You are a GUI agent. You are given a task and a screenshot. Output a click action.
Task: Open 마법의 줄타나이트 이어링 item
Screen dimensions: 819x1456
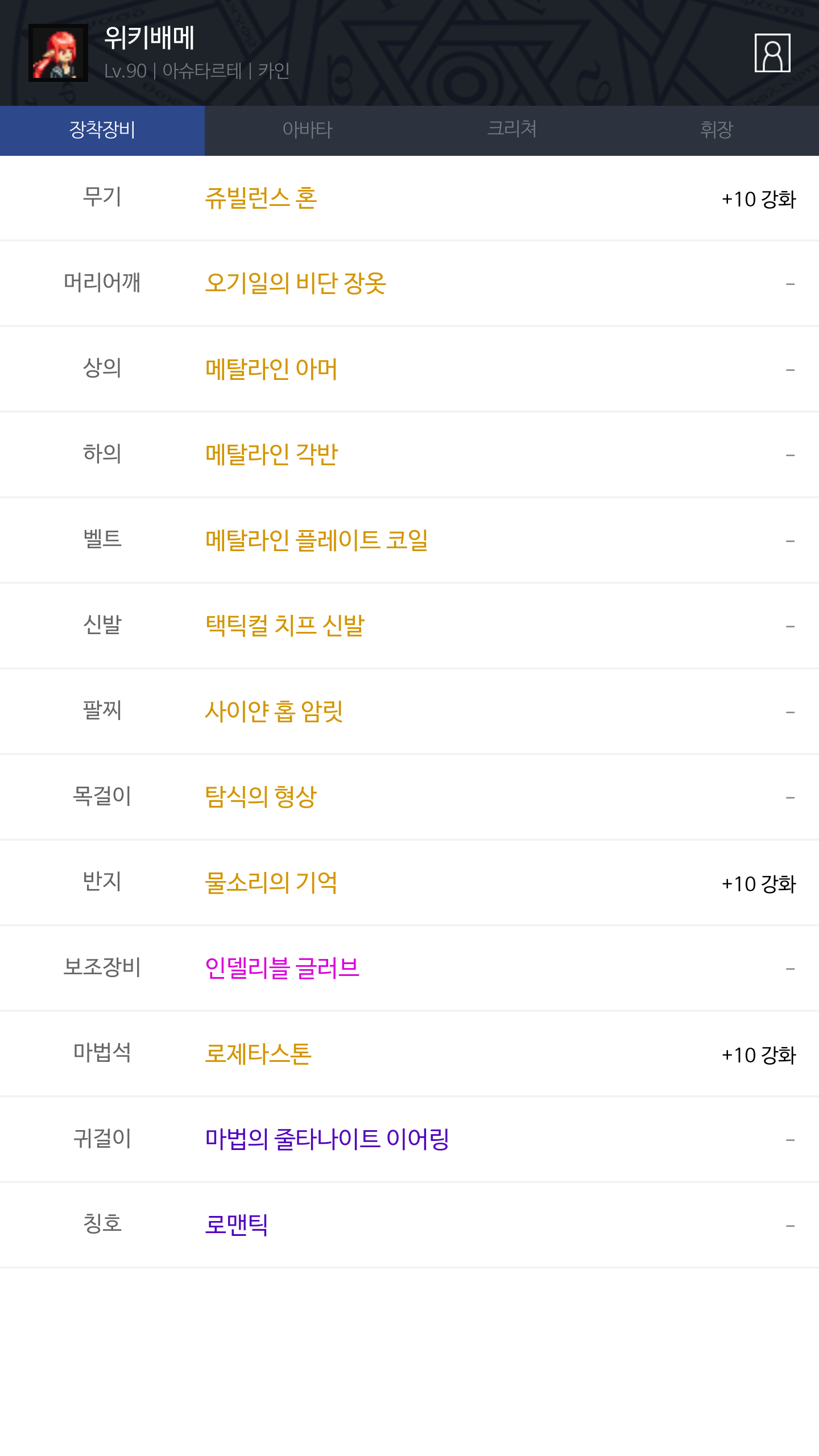click(327, 1139)
